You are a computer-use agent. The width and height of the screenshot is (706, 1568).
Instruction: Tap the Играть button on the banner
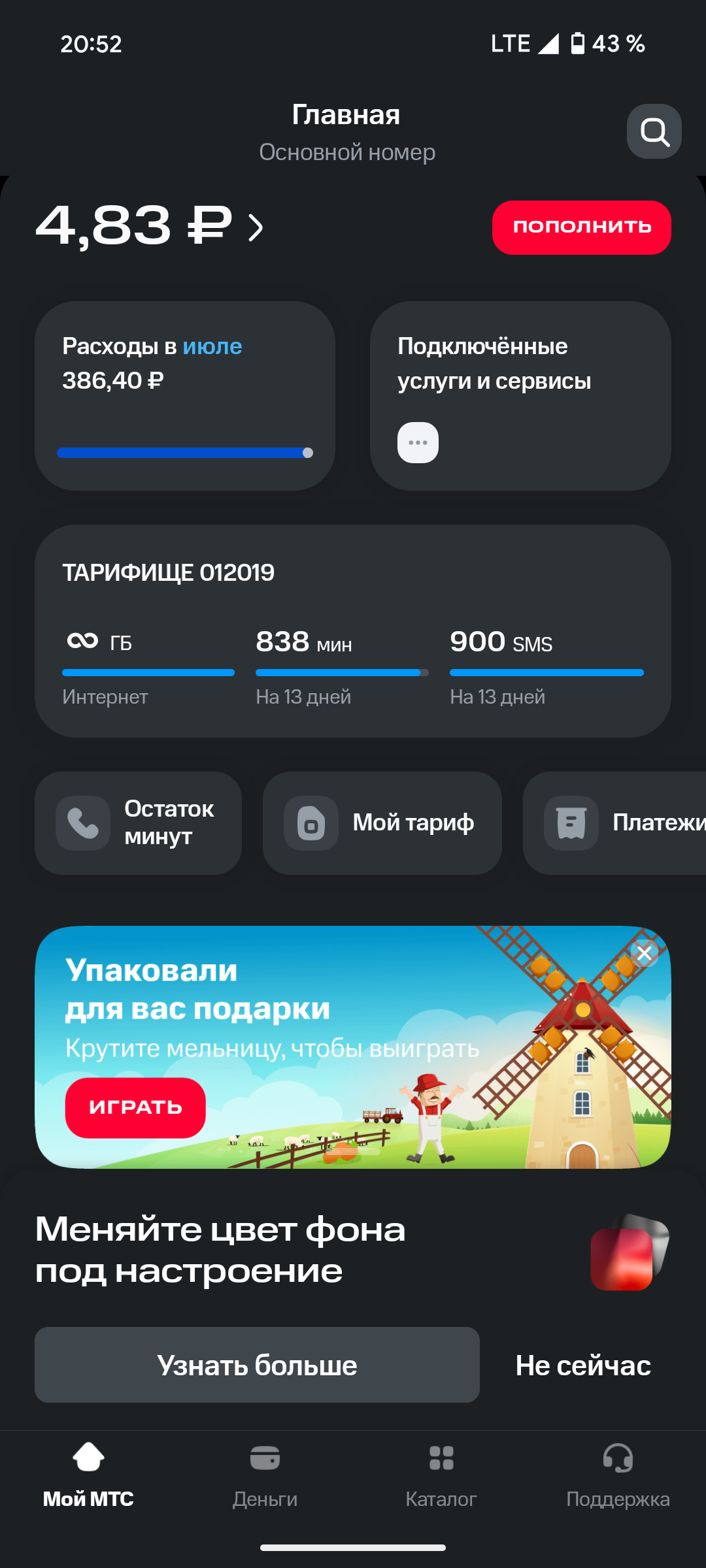point(135,1107)
